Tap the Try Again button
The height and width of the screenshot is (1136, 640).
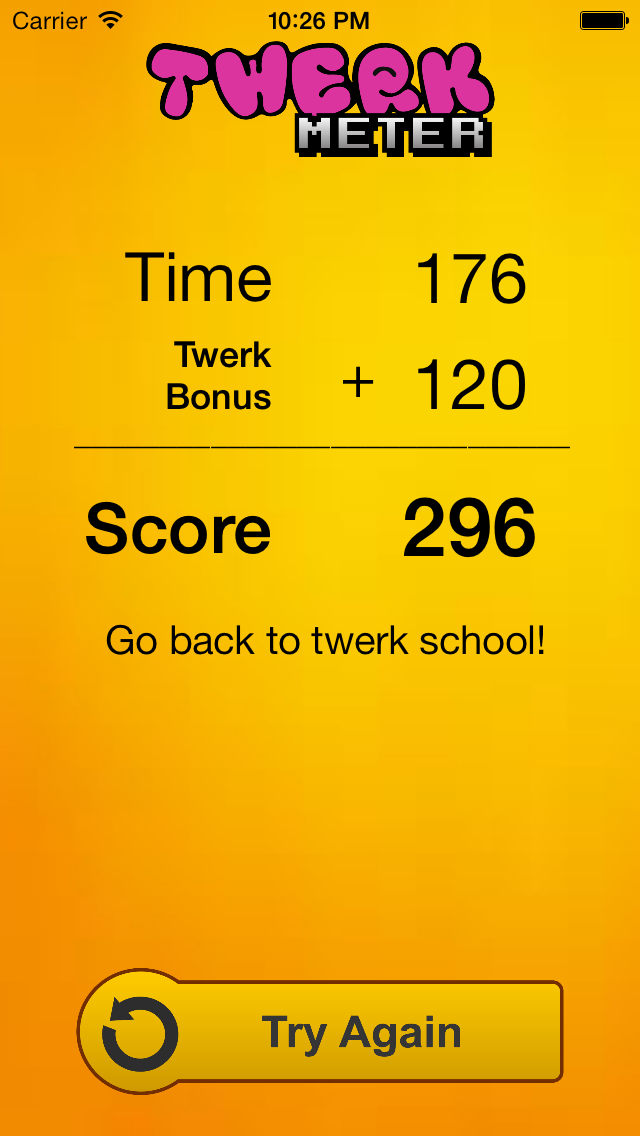pos(320,1031)
